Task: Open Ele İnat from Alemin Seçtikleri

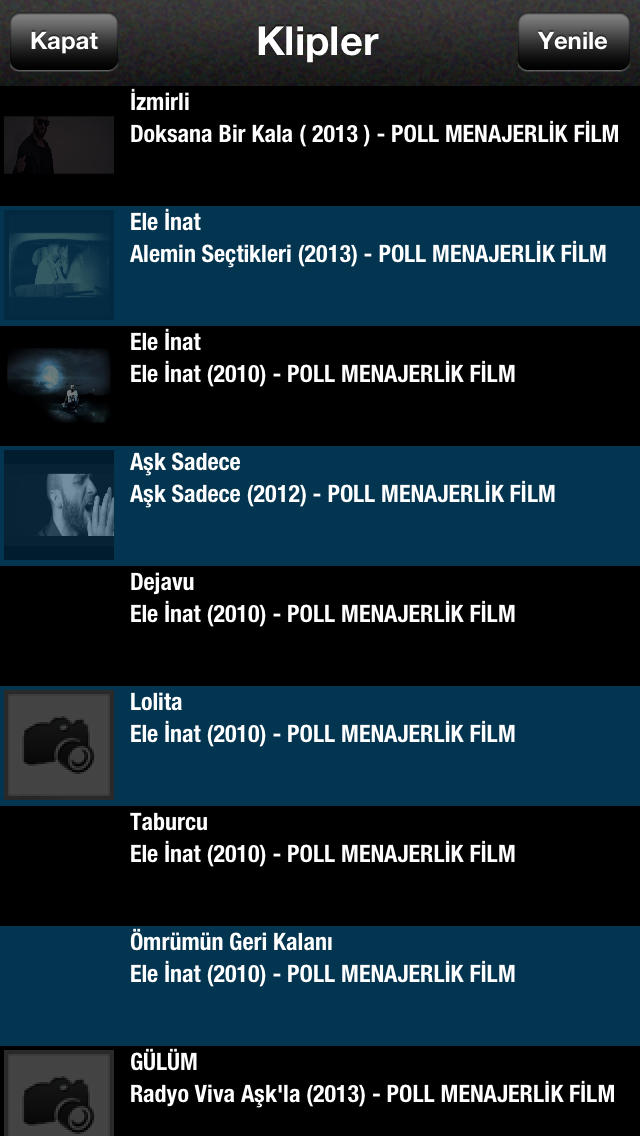Action: coord(320,266)
